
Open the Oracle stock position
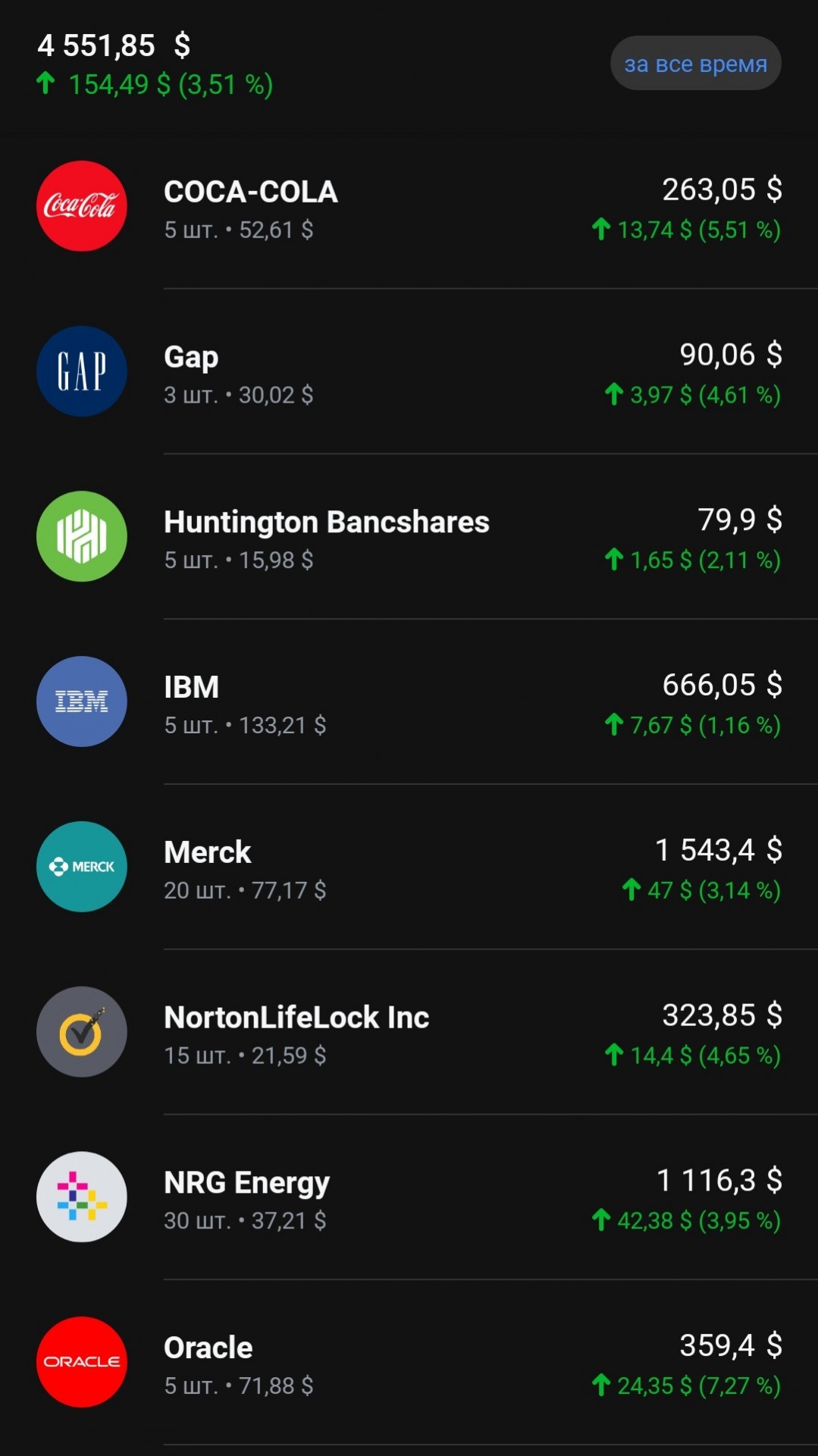tap(409, 1363)
